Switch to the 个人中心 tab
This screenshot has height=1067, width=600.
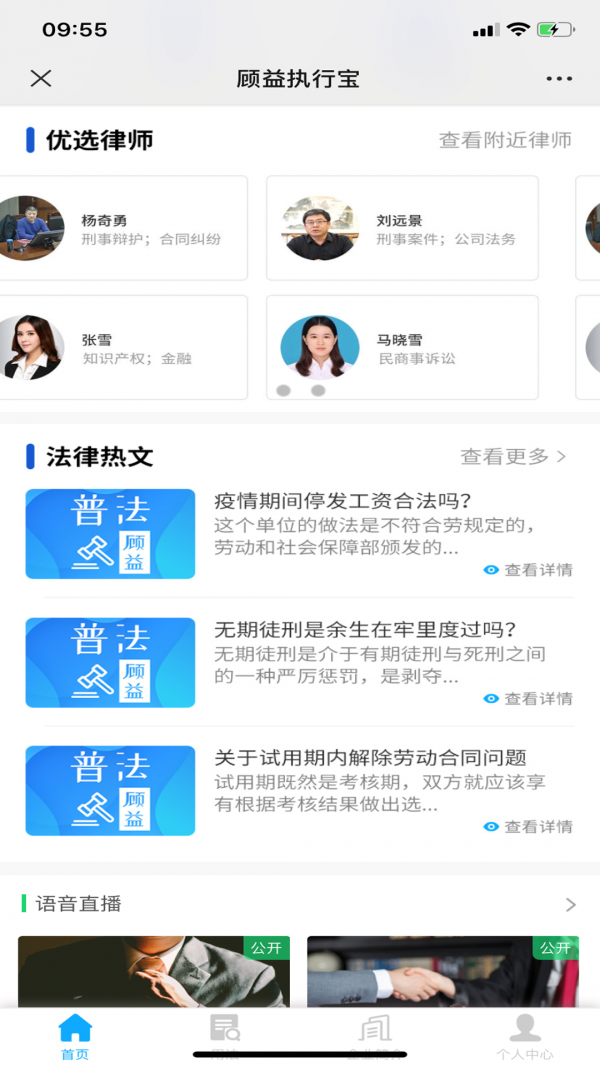(x=524, y=1036)
